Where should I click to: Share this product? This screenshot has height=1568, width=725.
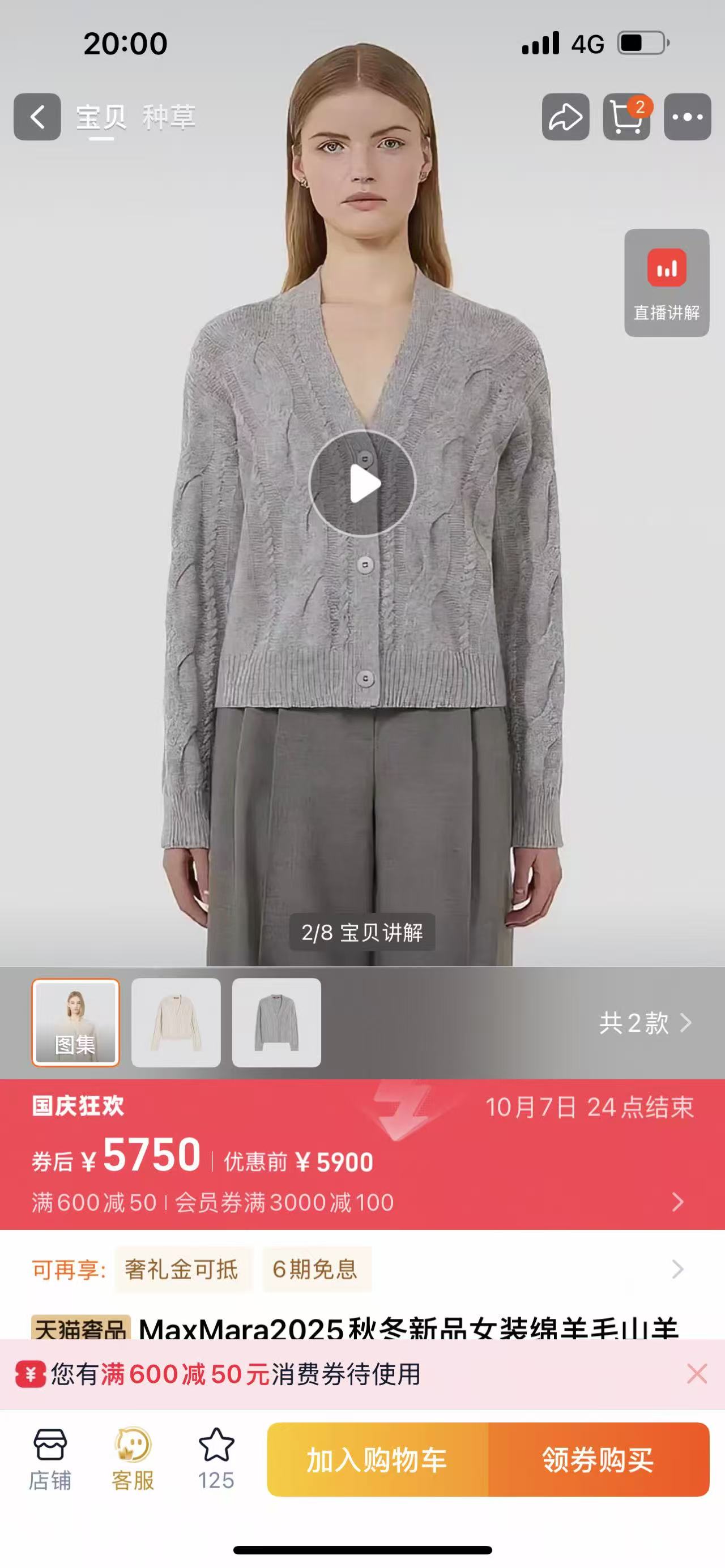565,117
